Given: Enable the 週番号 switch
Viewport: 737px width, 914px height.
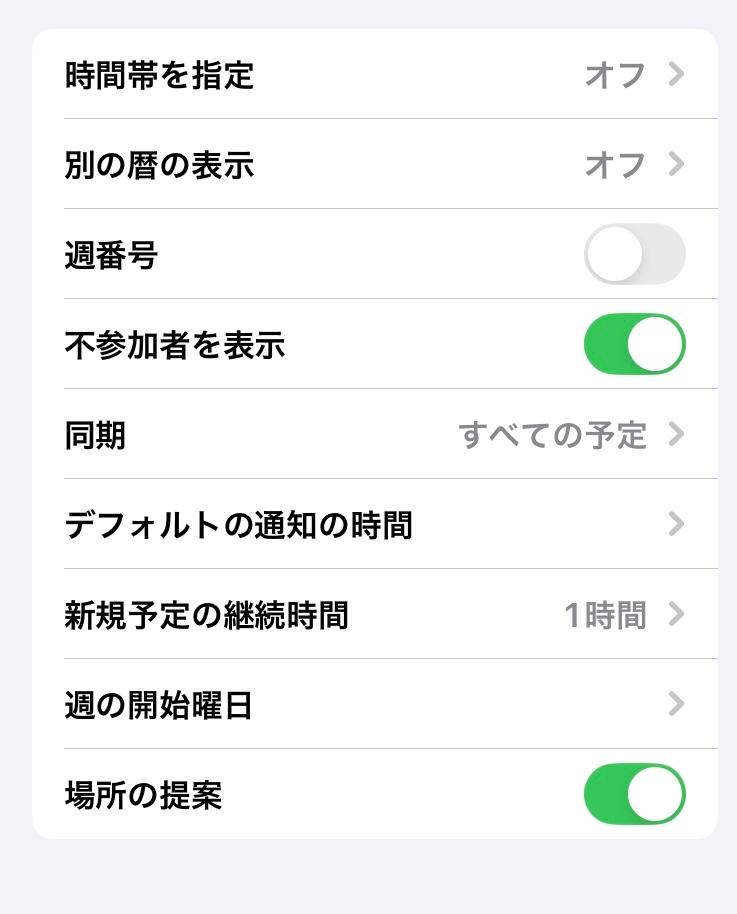Looking at the screenshot, I should pyautogui.click(x=634, y=255).
